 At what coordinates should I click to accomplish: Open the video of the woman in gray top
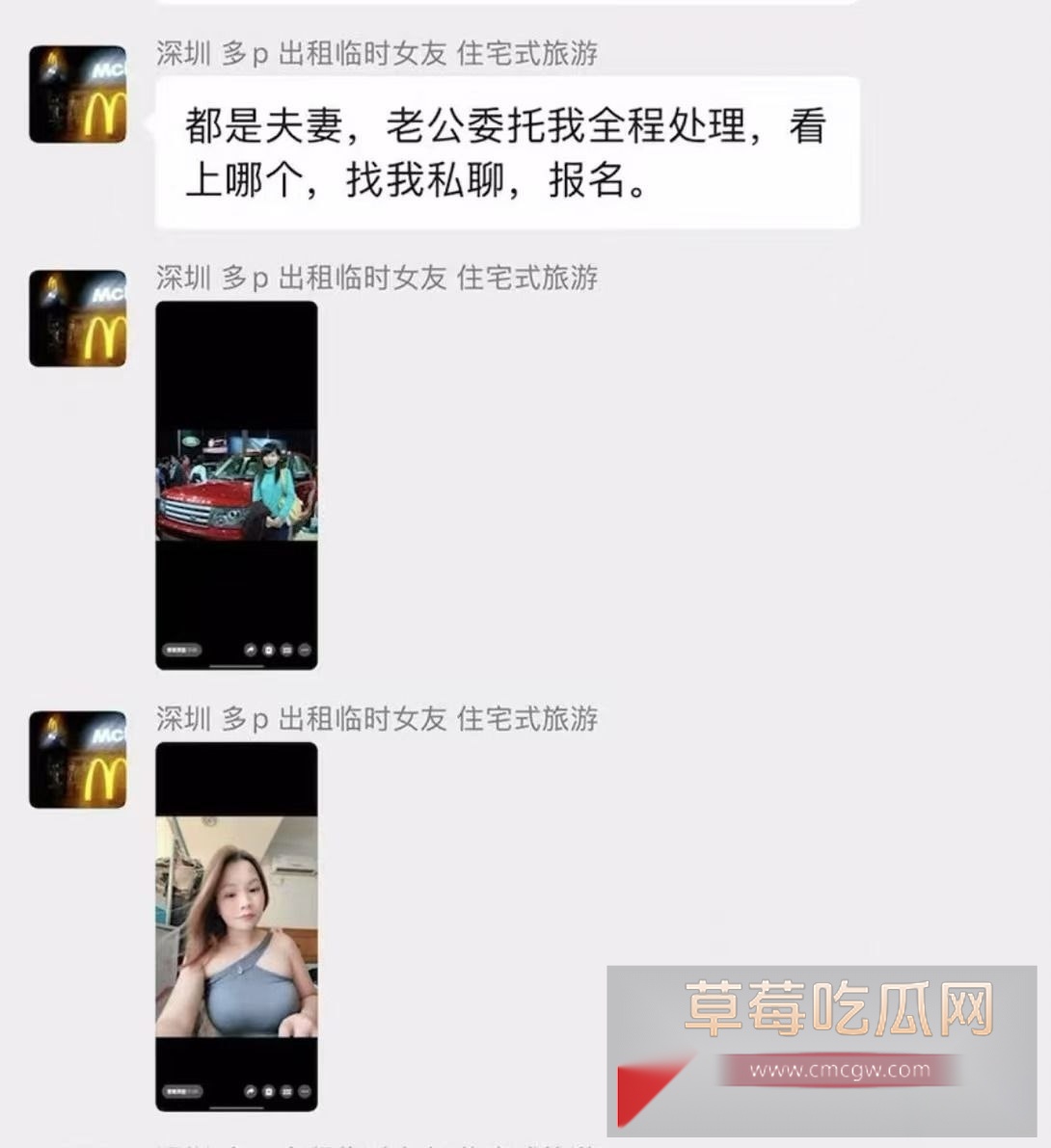(x=237, y=925)
